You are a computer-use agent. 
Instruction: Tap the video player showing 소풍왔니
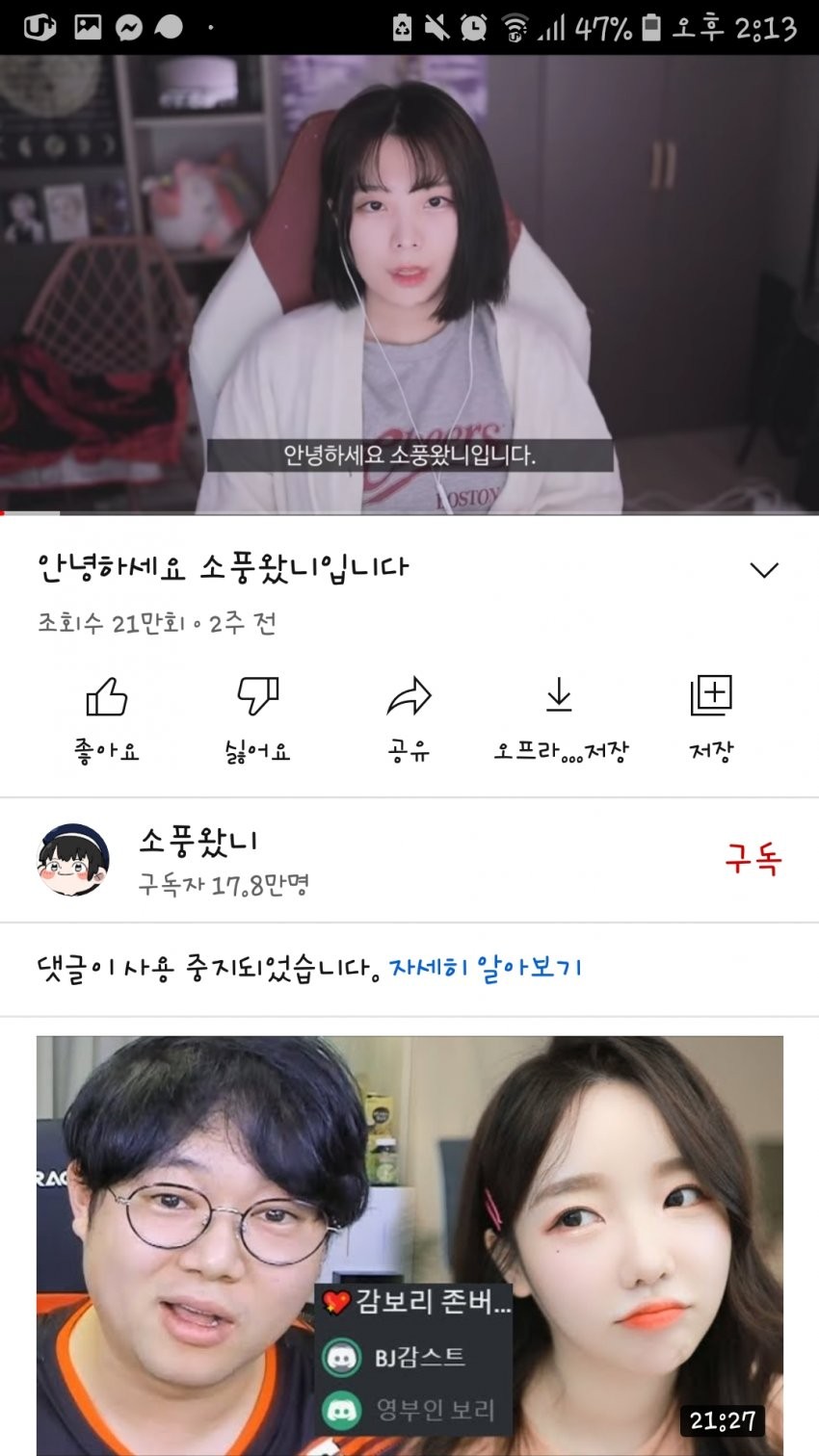409,284
